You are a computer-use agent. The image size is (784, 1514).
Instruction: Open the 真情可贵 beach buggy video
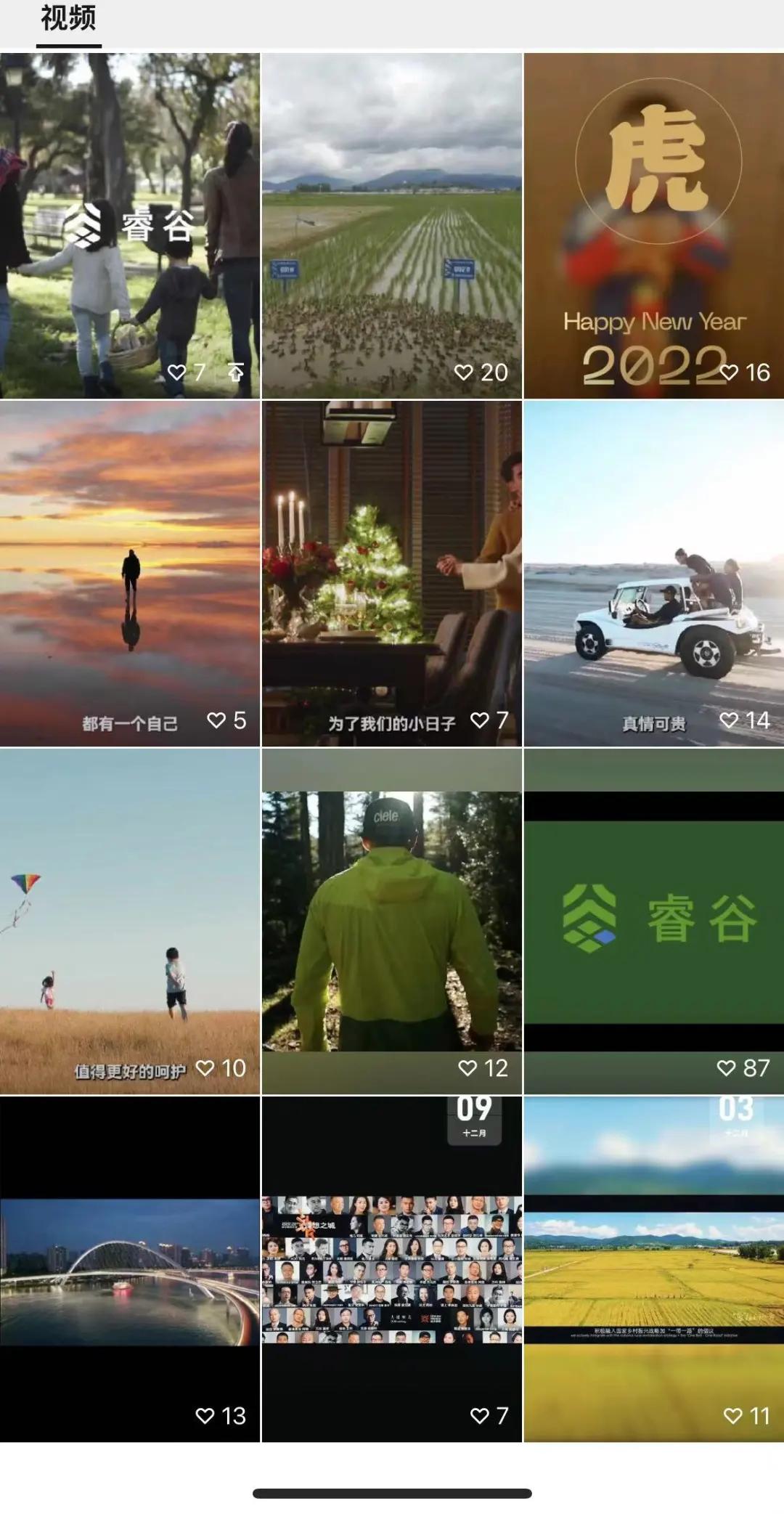point(653,574)
